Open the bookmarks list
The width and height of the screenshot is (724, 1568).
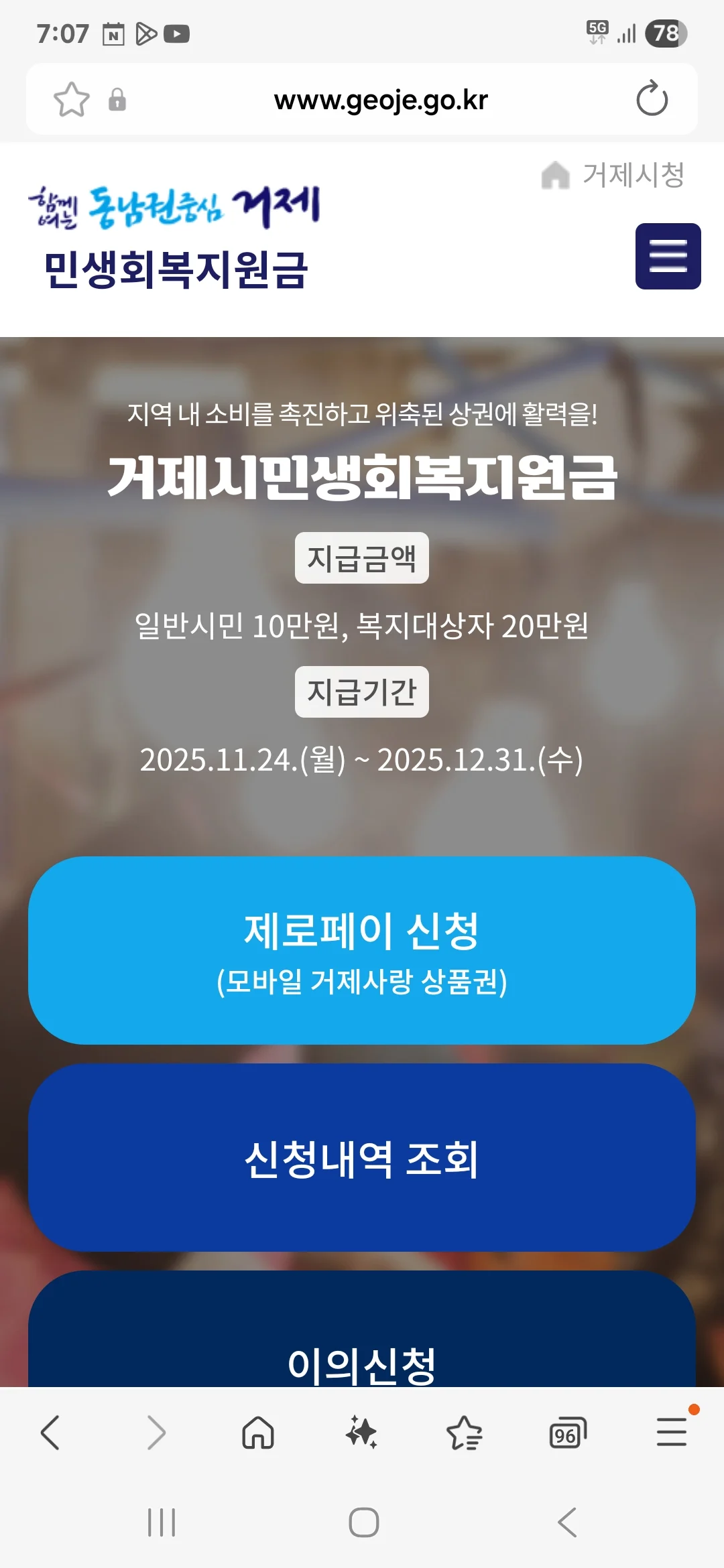pos(464,1433)
